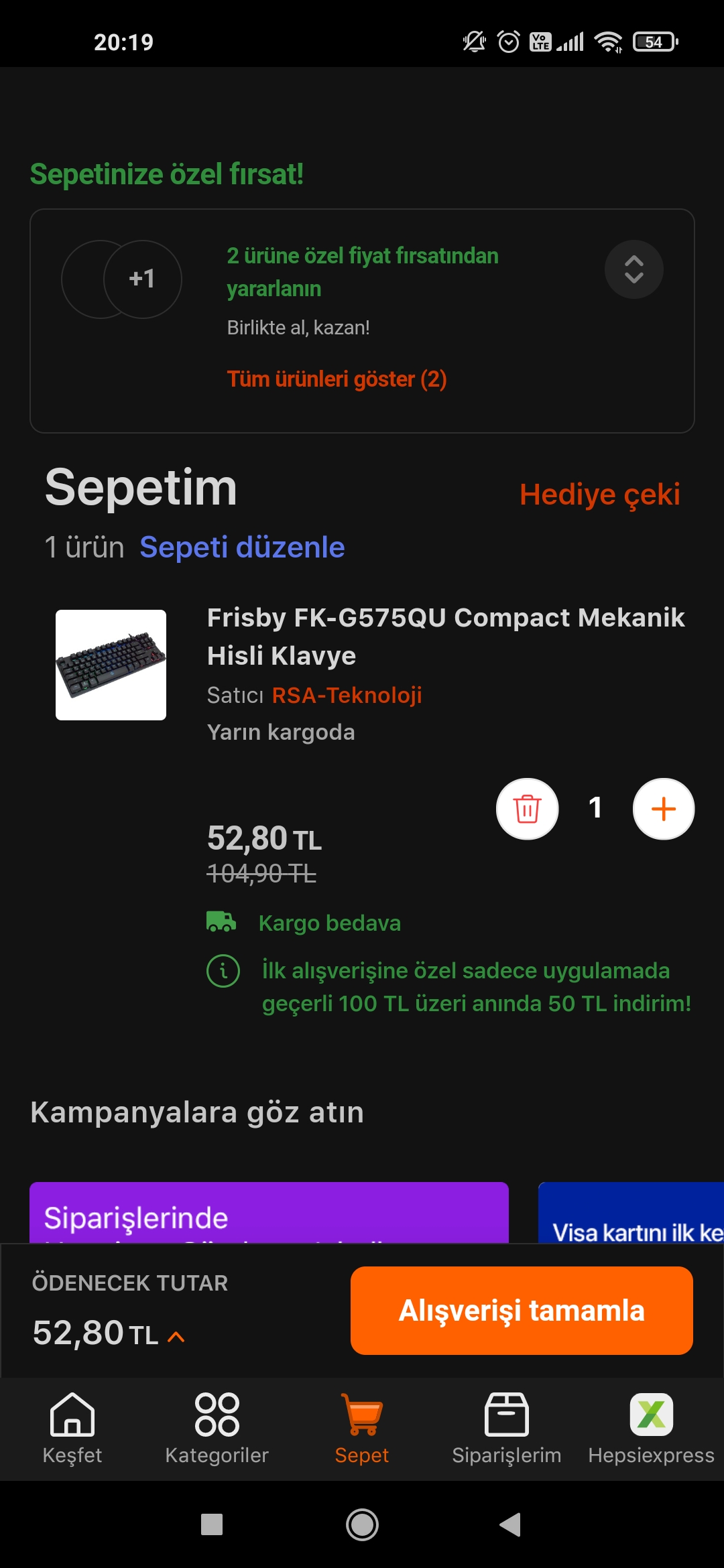Show all products via Tüm ürünleri göster
This screenshot has height=1568, width=724.
(337, 379)
